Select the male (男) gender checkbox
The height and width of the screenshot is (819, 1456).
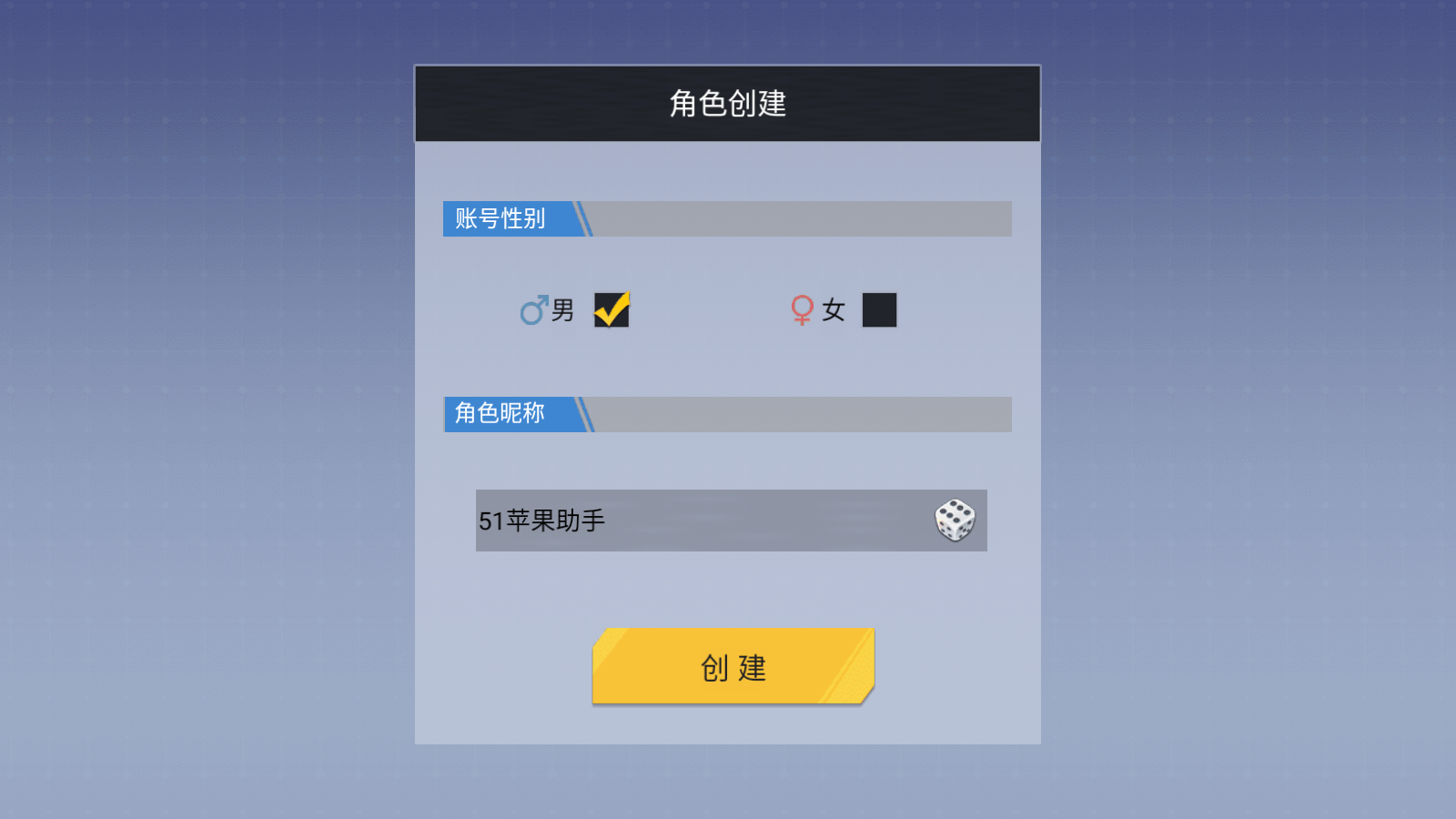[612, 310]
